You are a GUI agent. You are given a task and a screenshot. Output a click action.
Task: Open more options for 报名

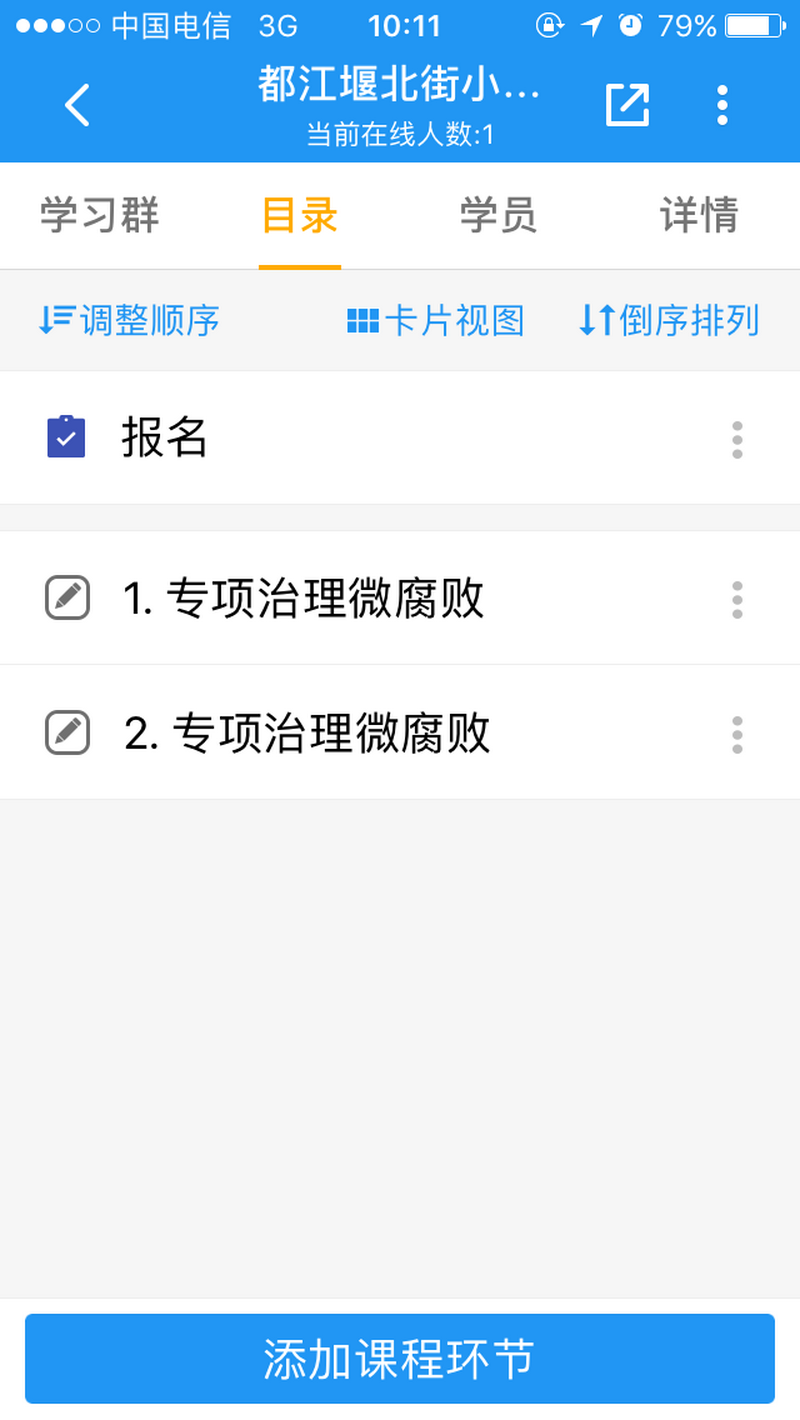coord(737,440)
